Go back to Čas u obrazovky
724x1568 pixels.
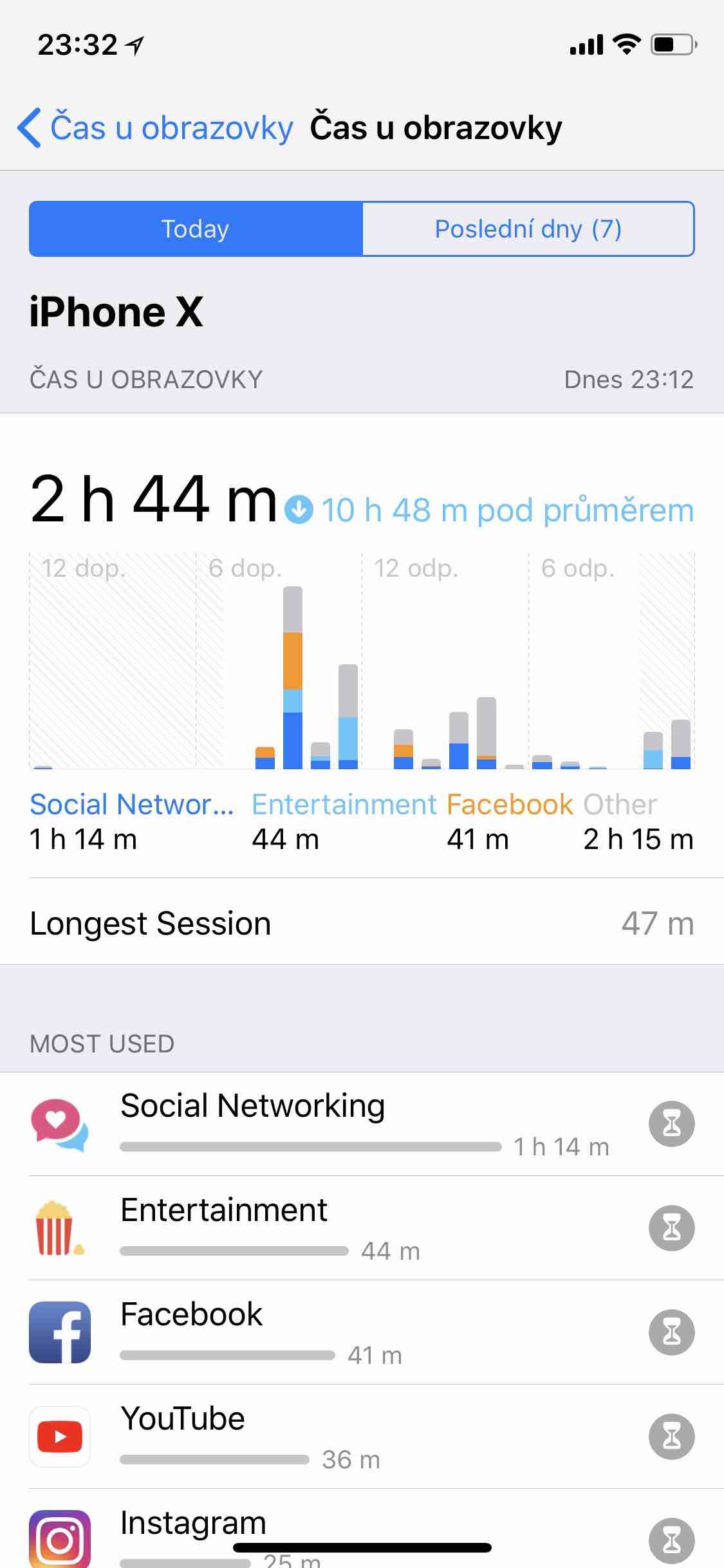tap(154, 127)
